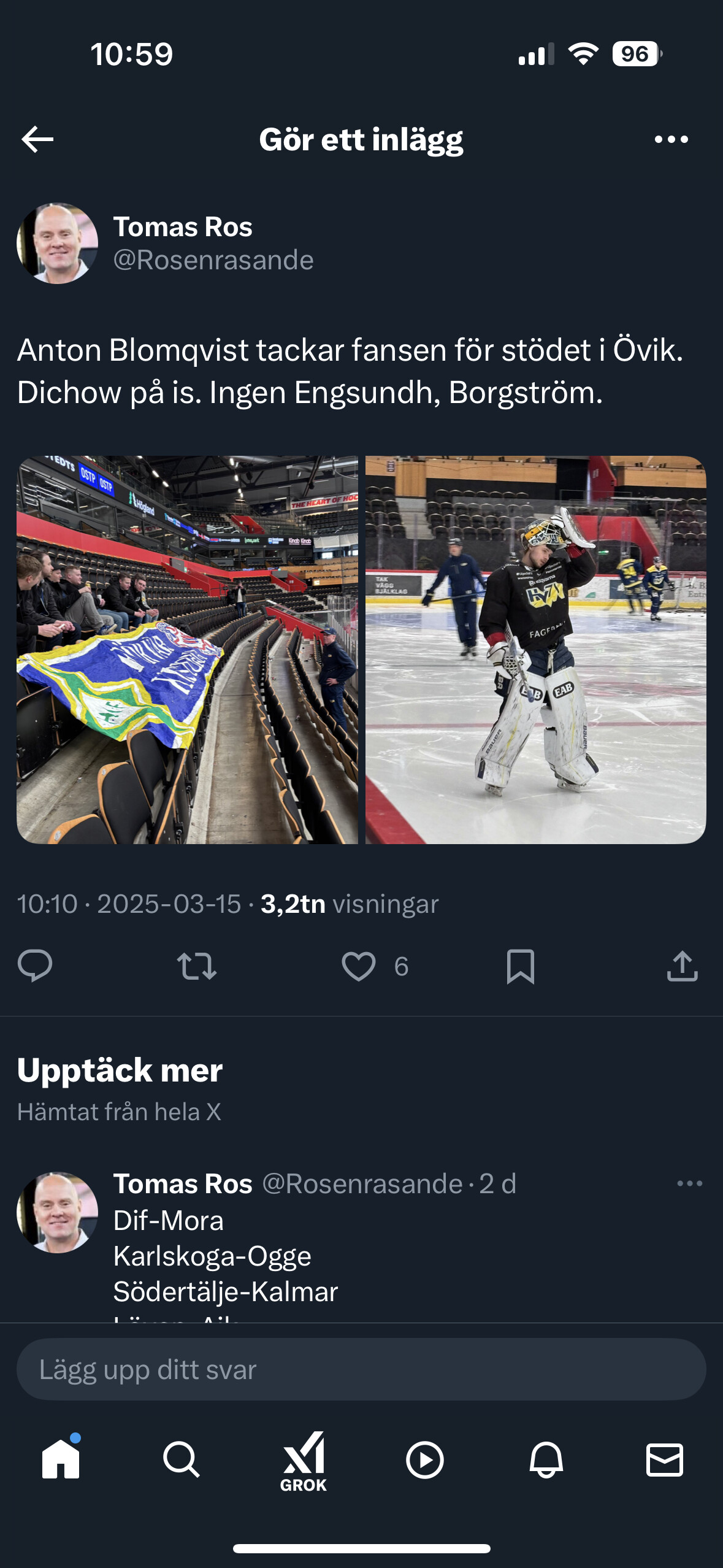
Task: Open the Search tab
Action: click(181, 1459)
